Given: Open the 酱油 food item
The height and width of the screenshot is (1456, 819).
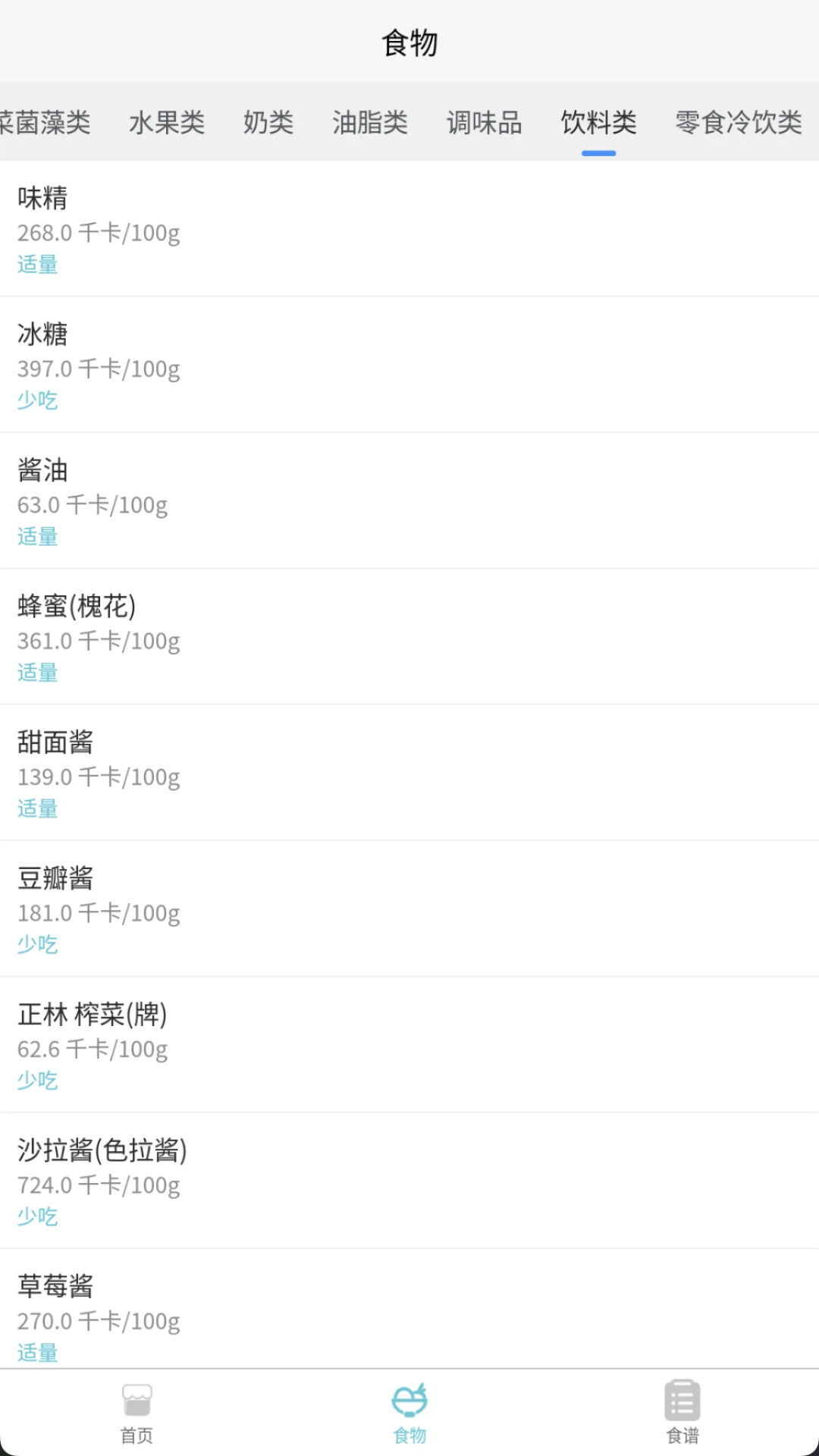Looking at the screenshot, I should tap(409, 501).
